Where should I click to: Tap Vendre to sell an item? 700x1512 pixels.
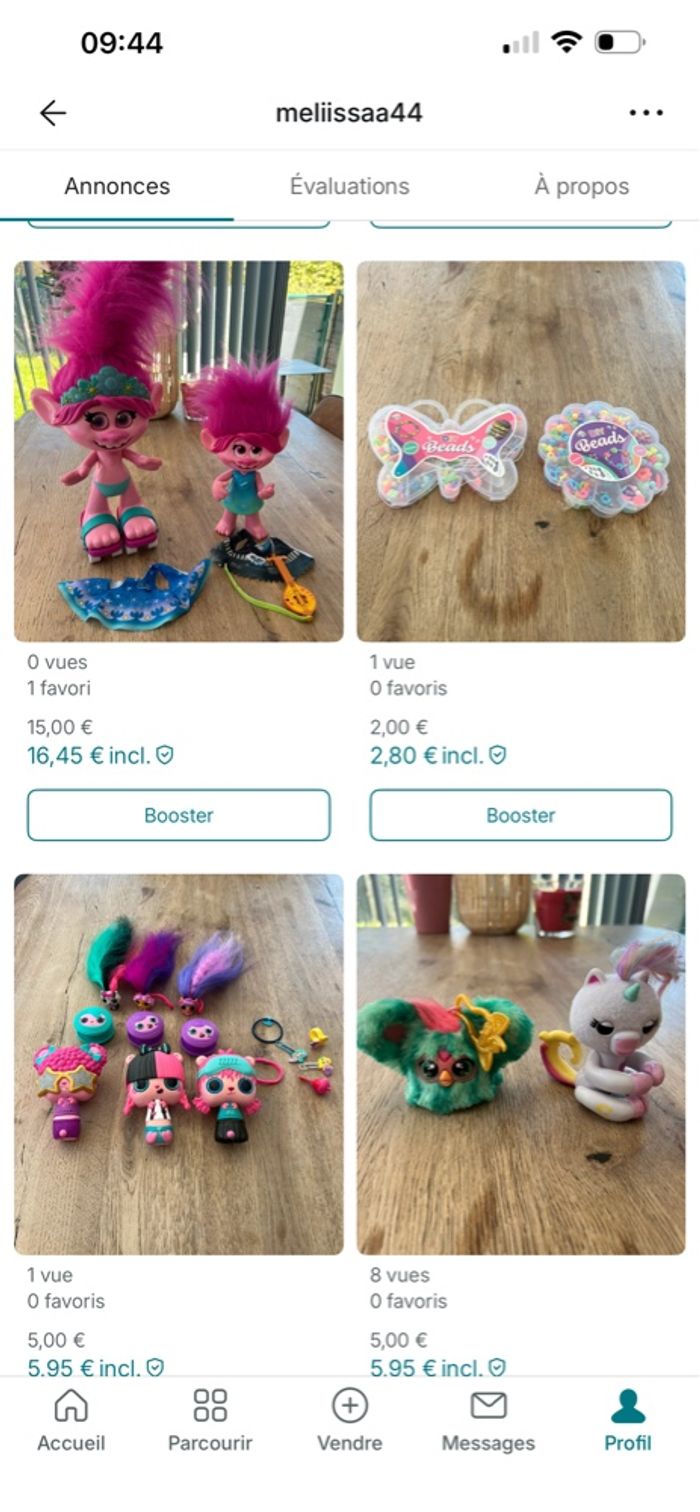tap(349, 1420)
